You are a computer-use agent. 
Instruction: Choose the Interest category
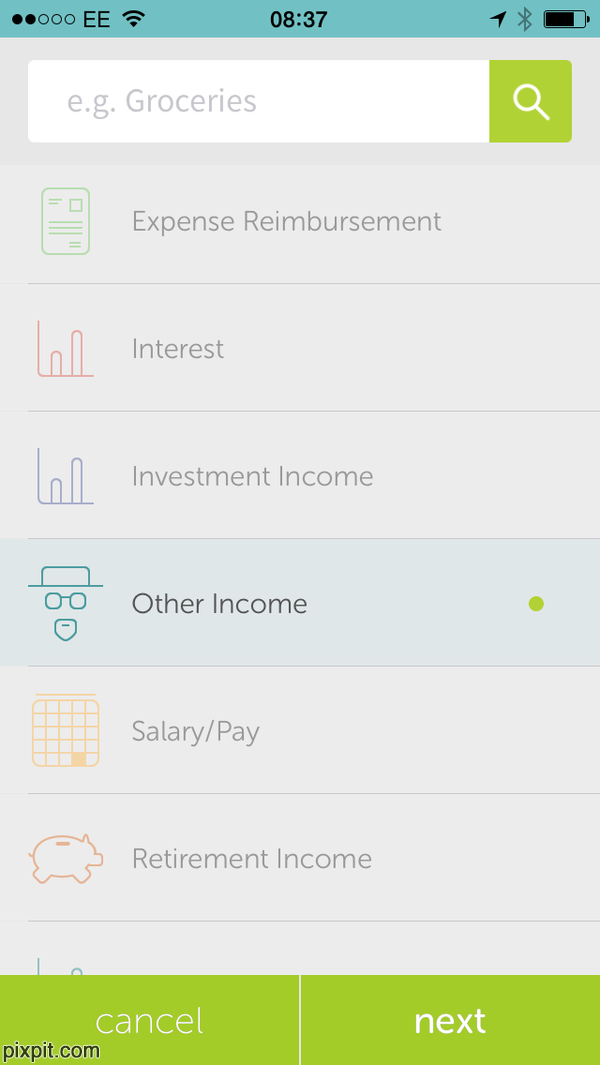pos(178,349)
